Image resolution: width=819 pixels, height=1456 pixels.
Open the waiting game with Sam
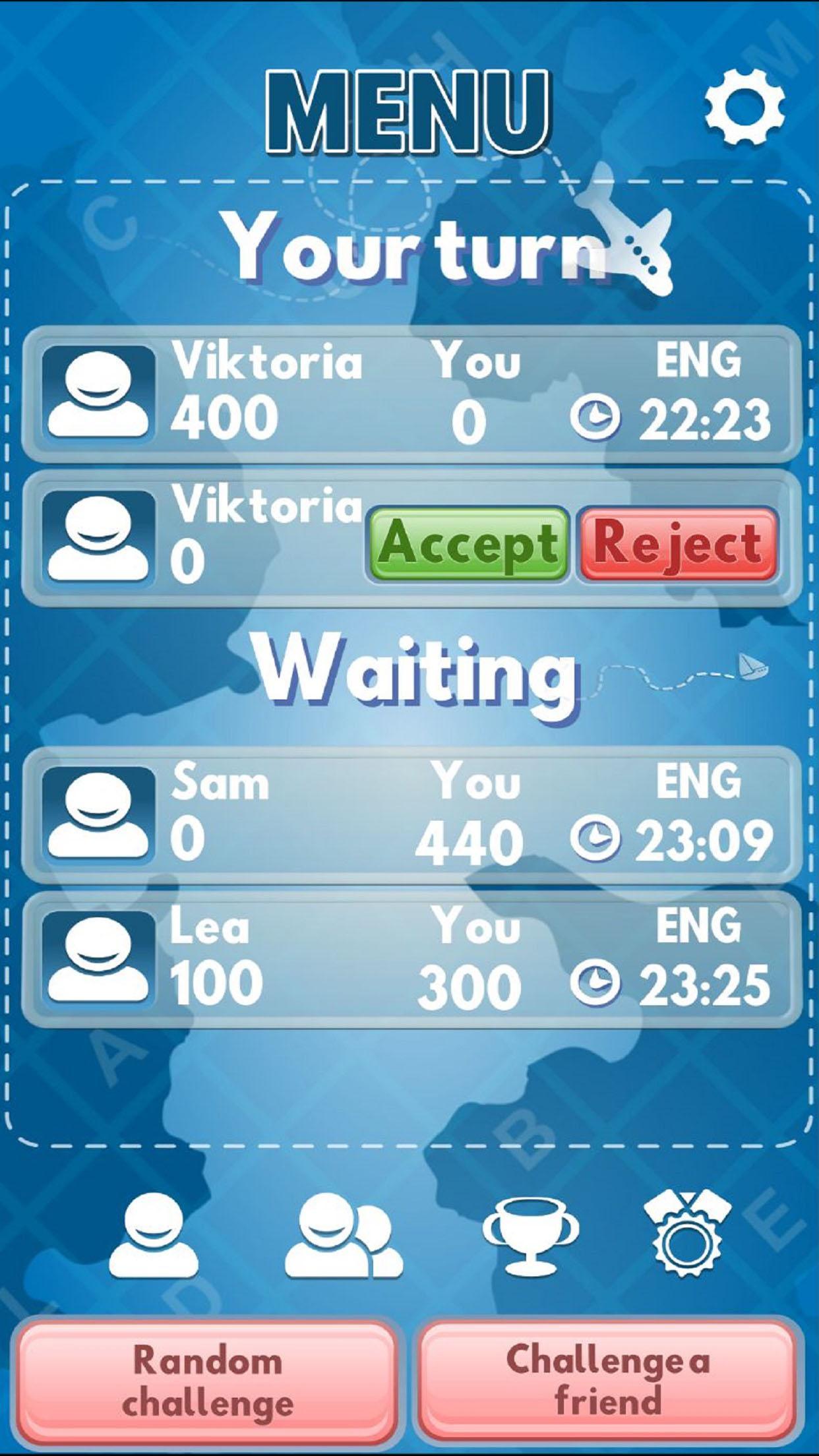point(410,814)
